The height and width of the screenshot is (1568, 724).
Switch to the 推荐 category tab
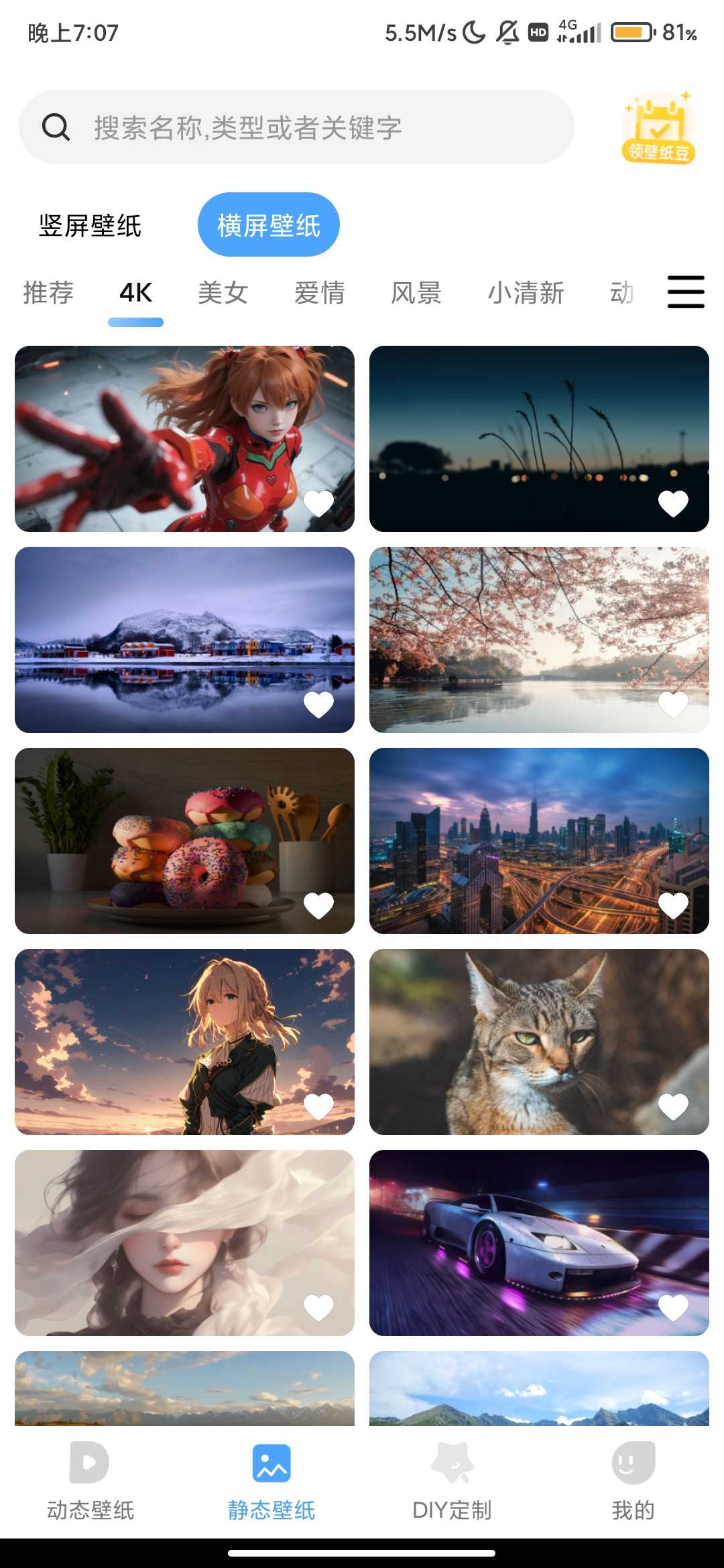[x=48, y=293]
